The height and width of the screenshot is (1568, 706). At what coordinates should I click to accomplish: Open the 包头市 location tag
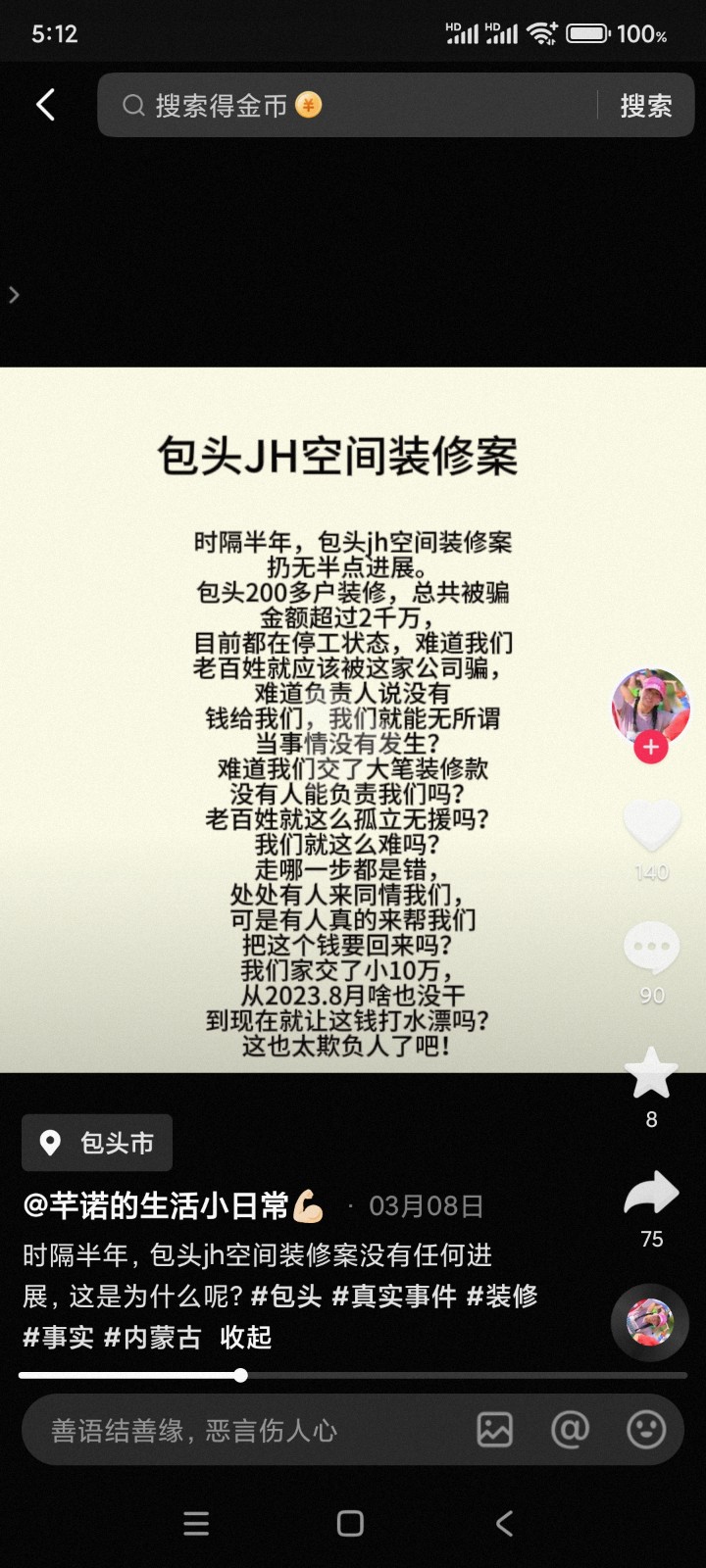click(98, 1143)
